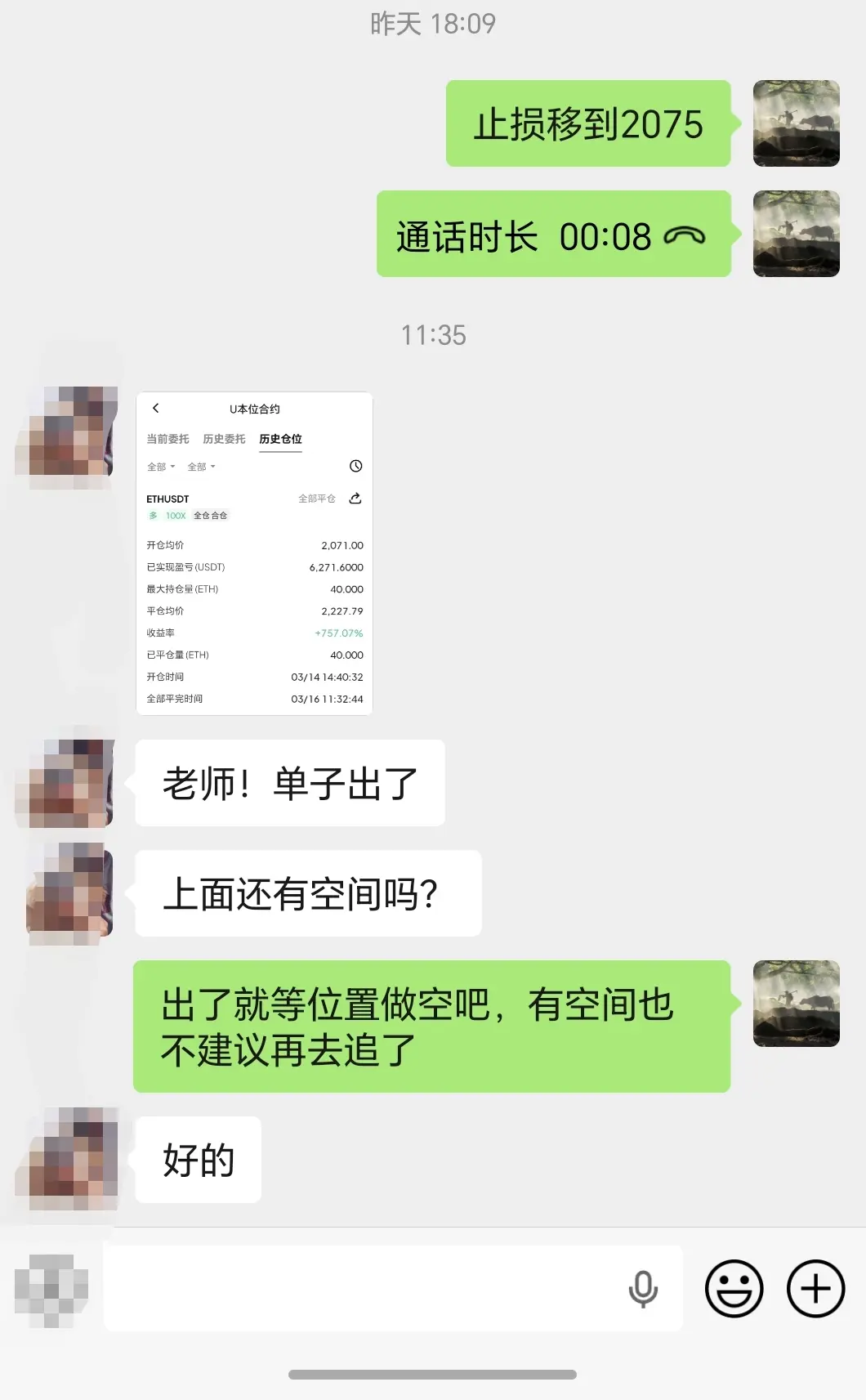The width and height of the screenshot is (866, 1400).
Task: Open the second 全部 filter dropdown
Action: [x=200, y=467]
